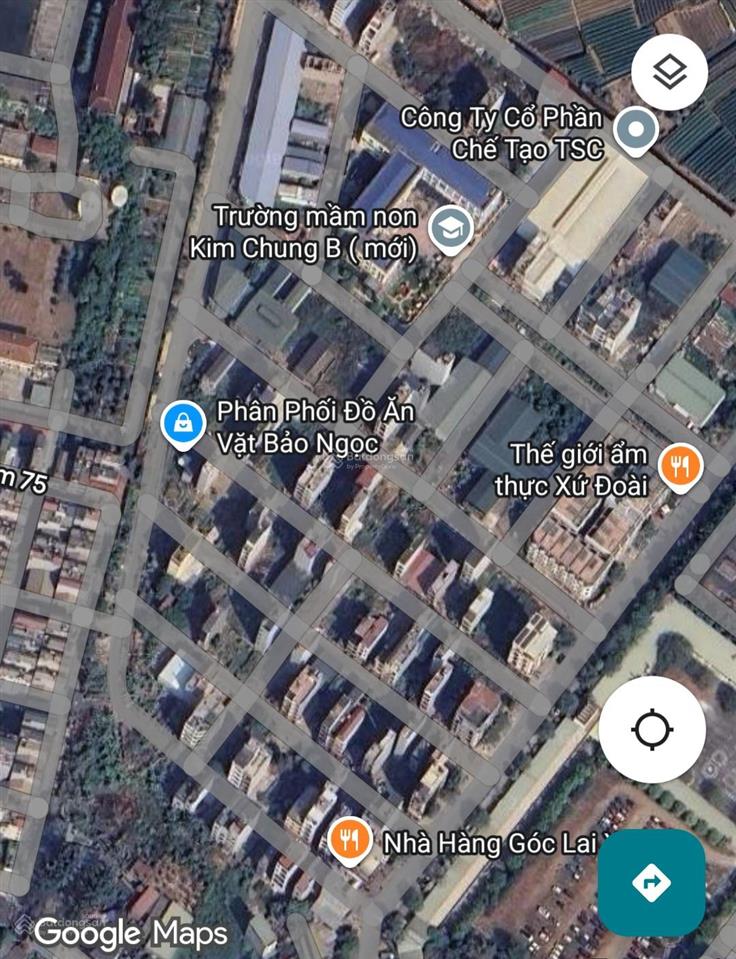Open the map layers selector
The width and height of the screenshot is (736, 959).
(669, 72)
